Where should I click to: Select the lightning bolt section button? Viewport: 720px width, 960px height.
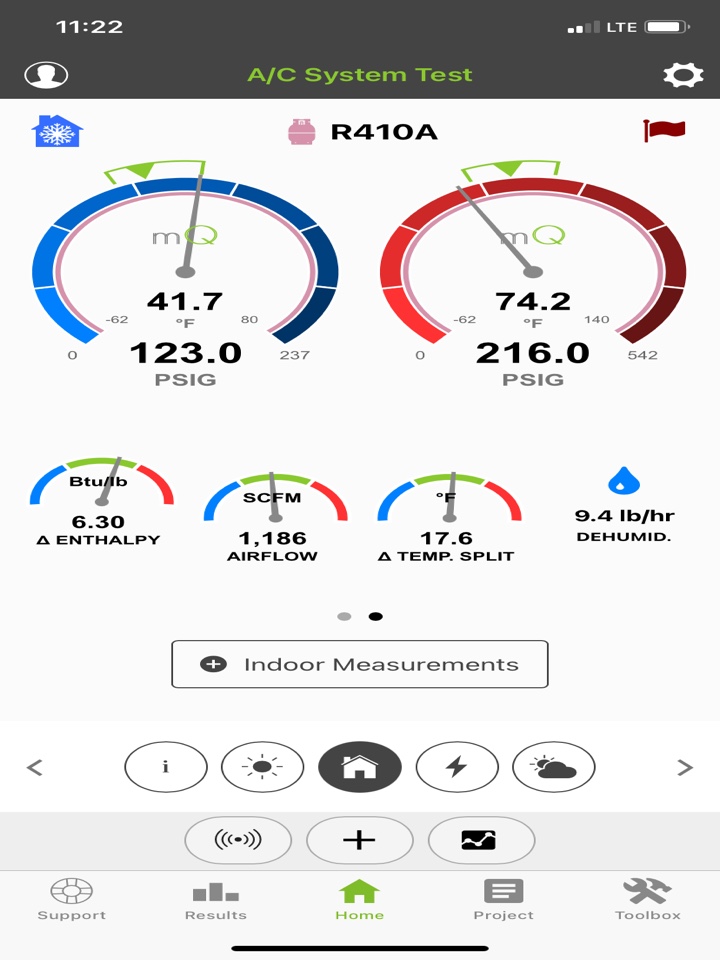(457, 767)
